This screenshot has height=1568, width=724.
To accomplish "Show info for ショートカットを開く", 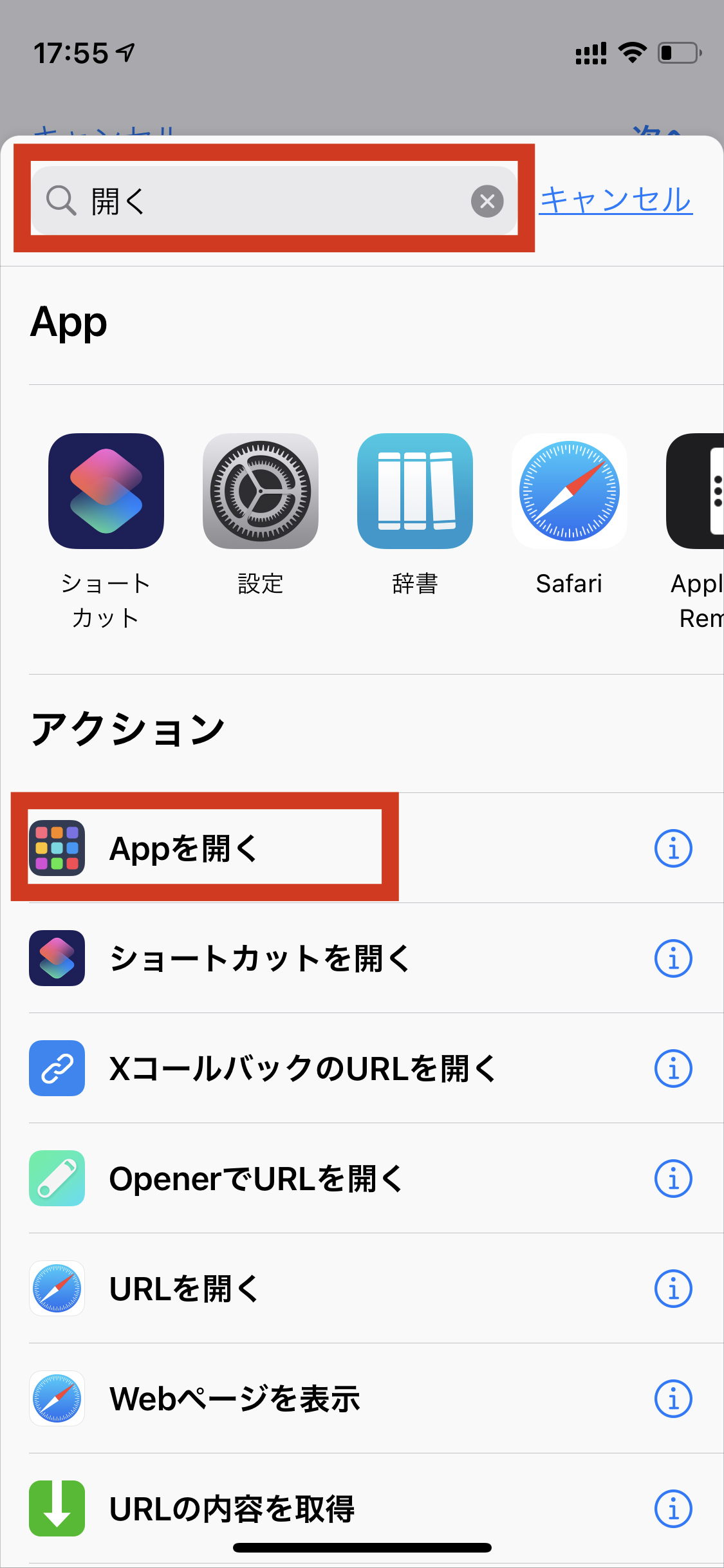I will (x=673, y=958).
